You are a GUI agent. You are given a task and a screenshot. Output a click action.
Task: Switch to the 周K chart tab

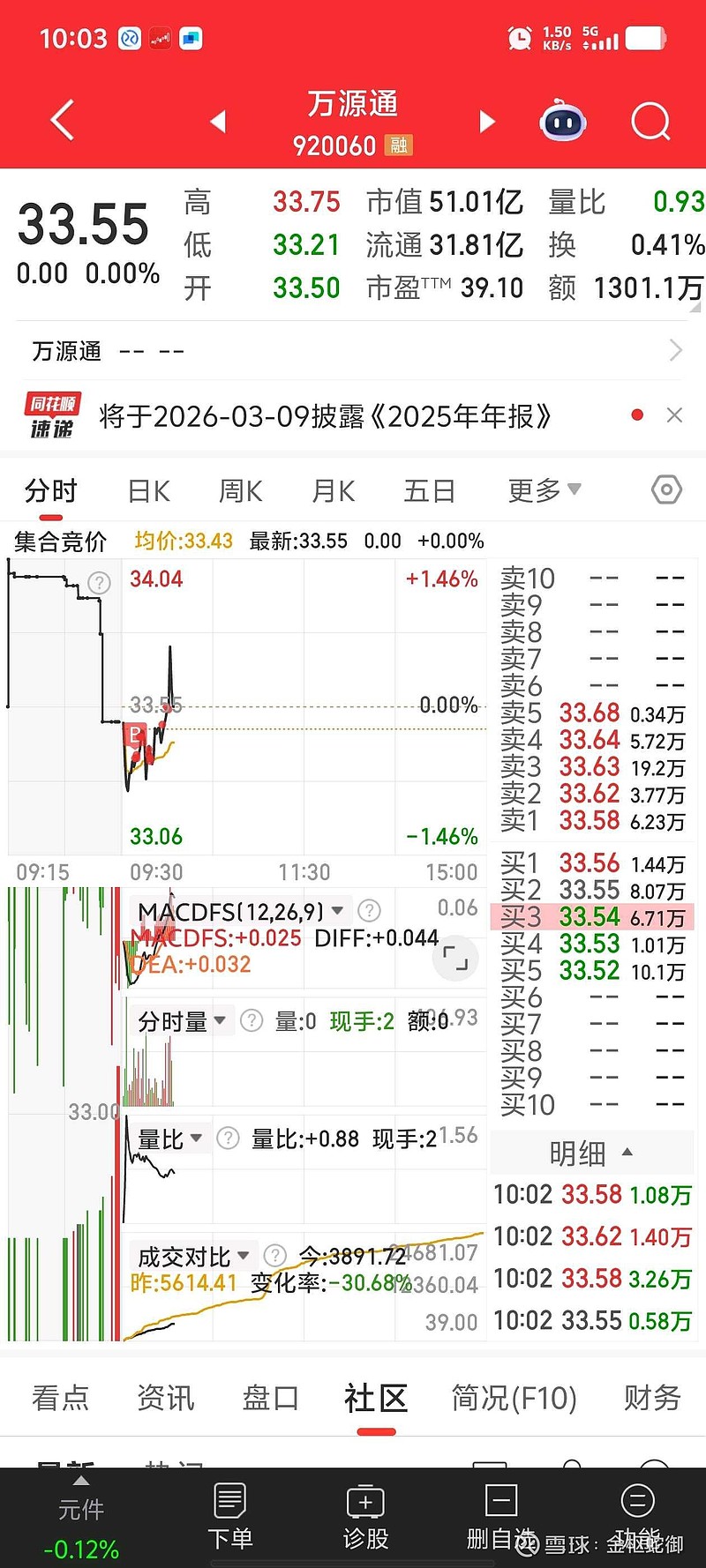coord(240,491)
